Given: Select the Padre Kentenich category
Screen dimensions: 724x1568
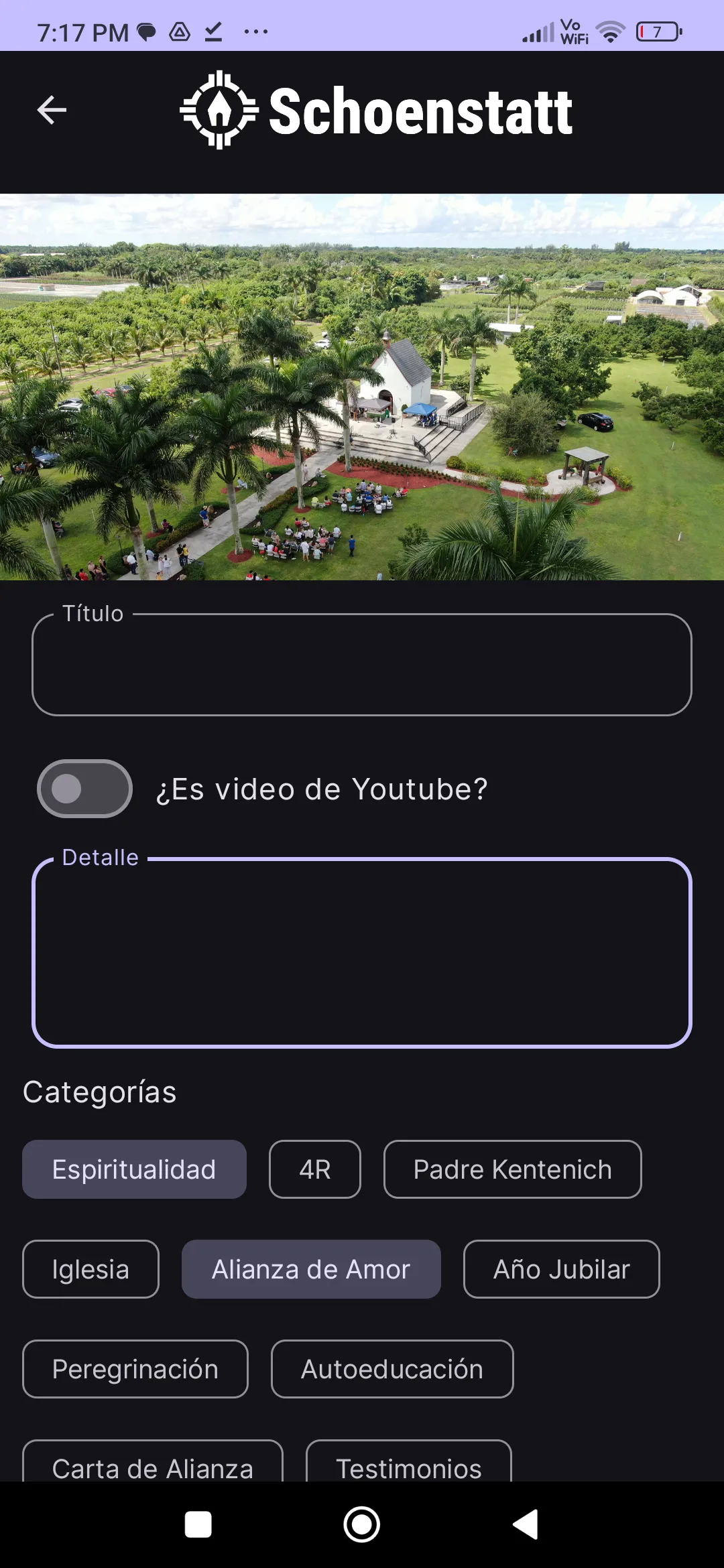Looking at the screenshot, I should tap(511, 1169).
